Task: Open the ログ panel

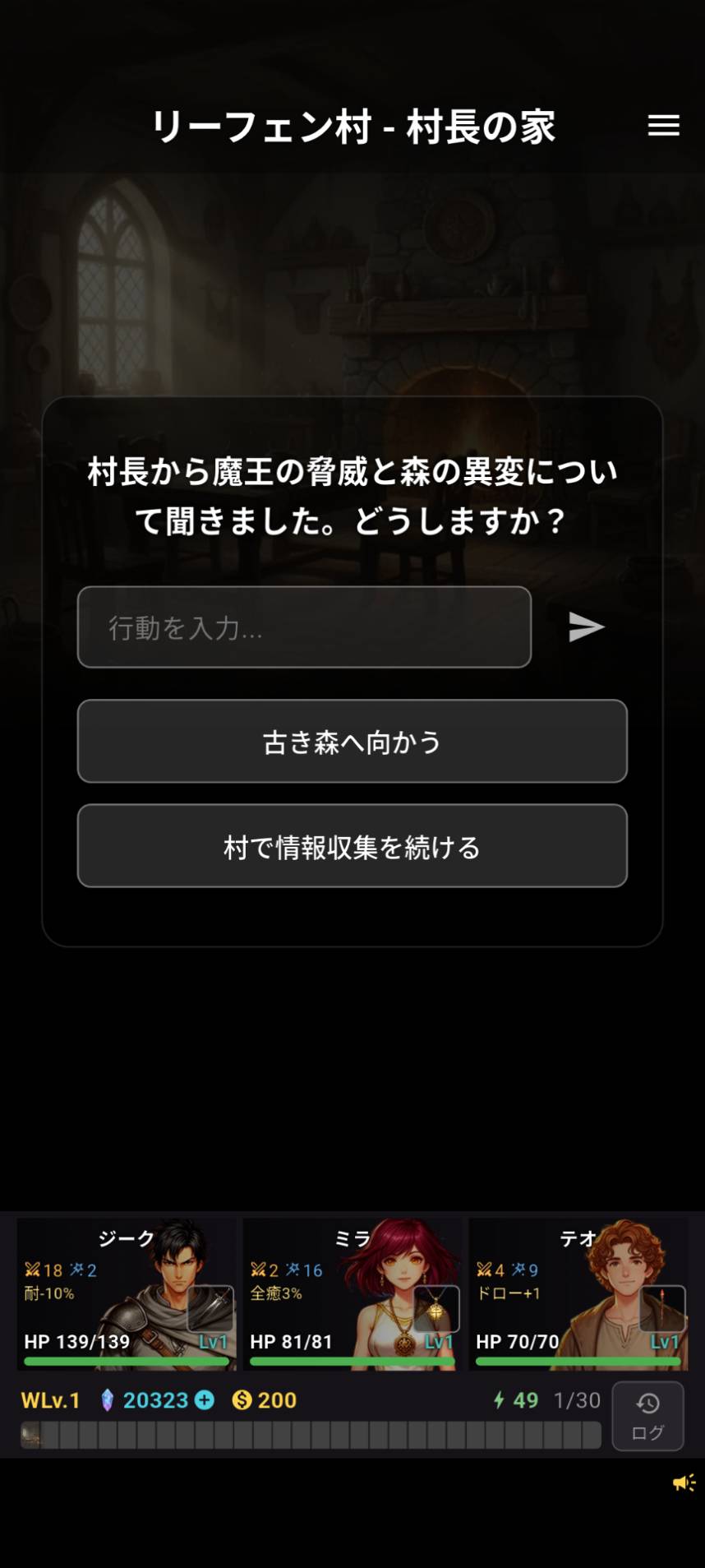Action: click(647, 1416)
